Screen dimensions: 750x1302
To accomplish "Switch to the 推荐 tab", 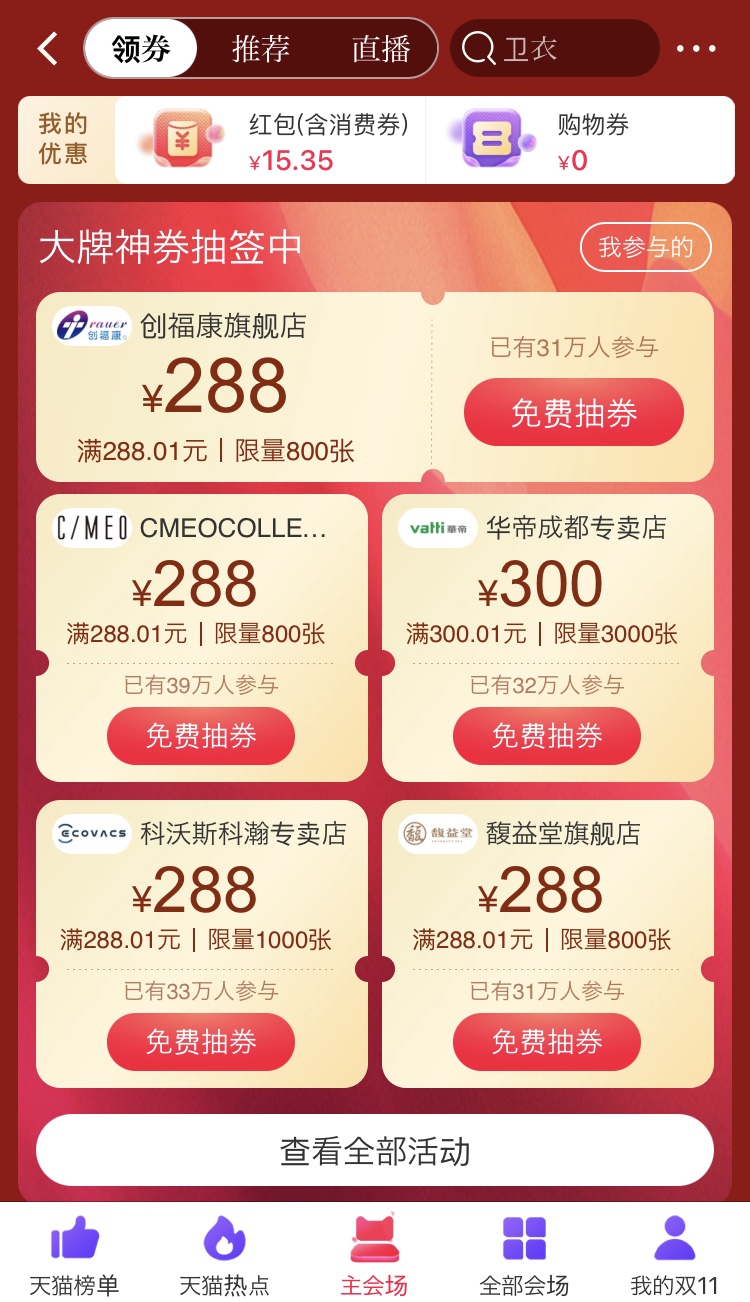I will (x=261, y=48).
